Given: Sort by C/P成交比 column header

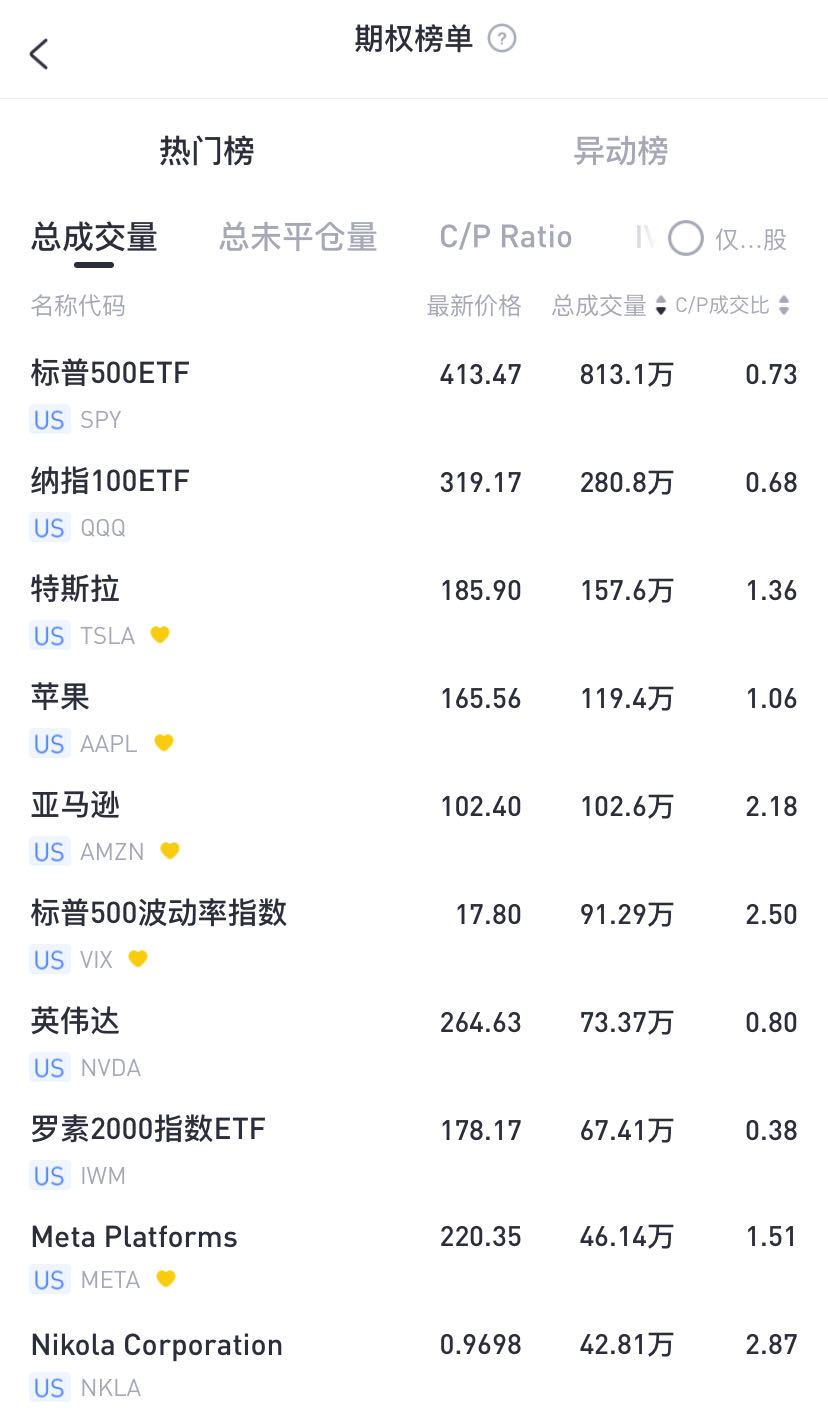Looking at the screenshot, I should (733, 306).
